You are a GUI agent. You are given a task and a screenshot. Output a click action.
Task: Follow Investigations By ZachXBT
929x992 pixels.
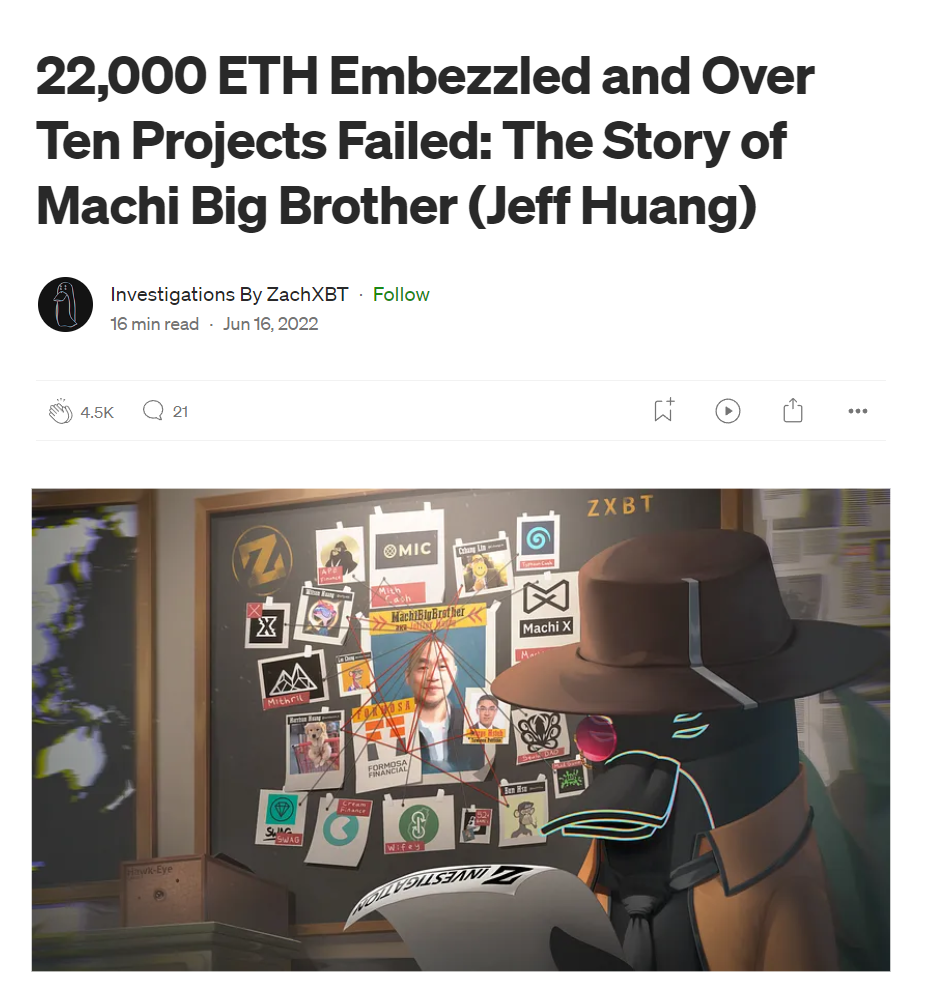(x=401, y=294)
